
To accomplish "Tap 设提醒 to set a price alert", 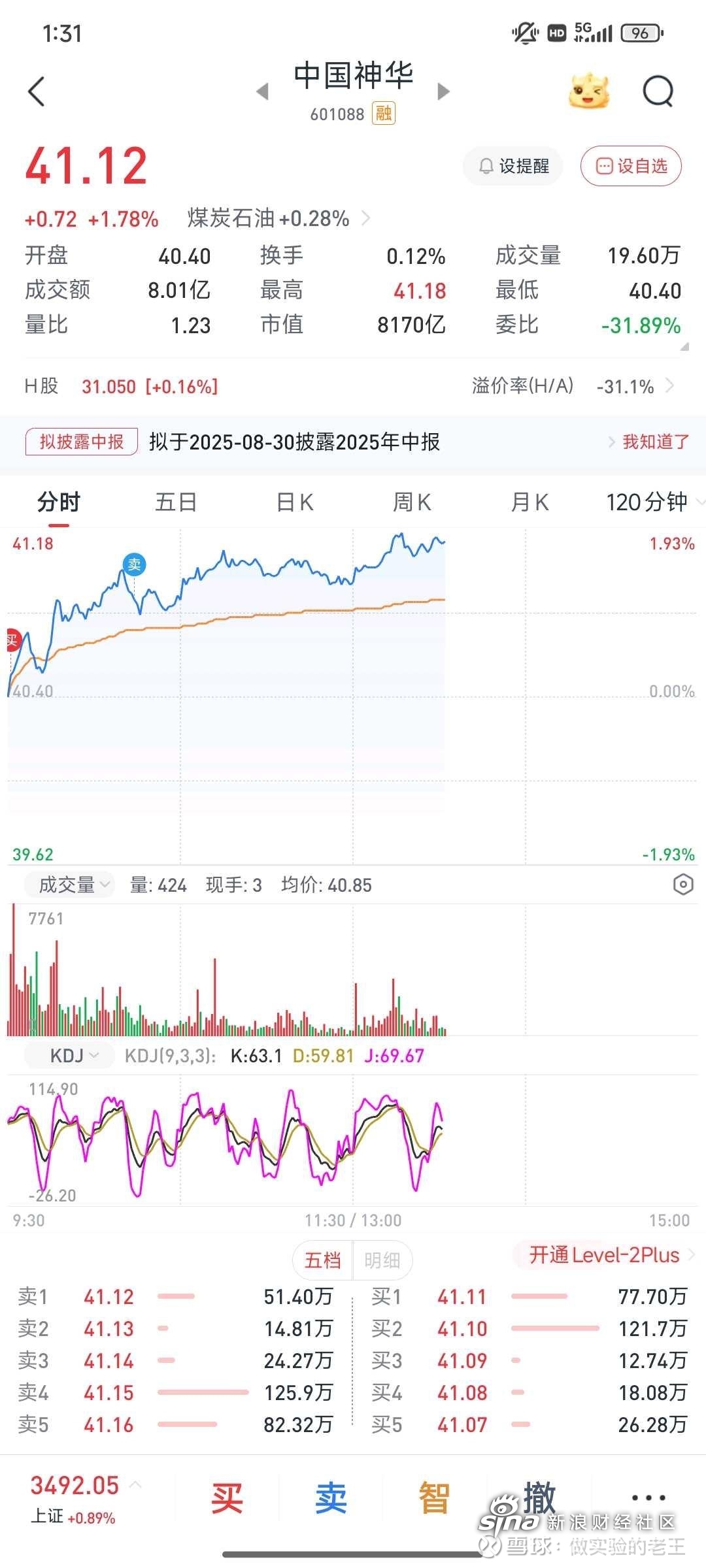I will pos(513,166).
